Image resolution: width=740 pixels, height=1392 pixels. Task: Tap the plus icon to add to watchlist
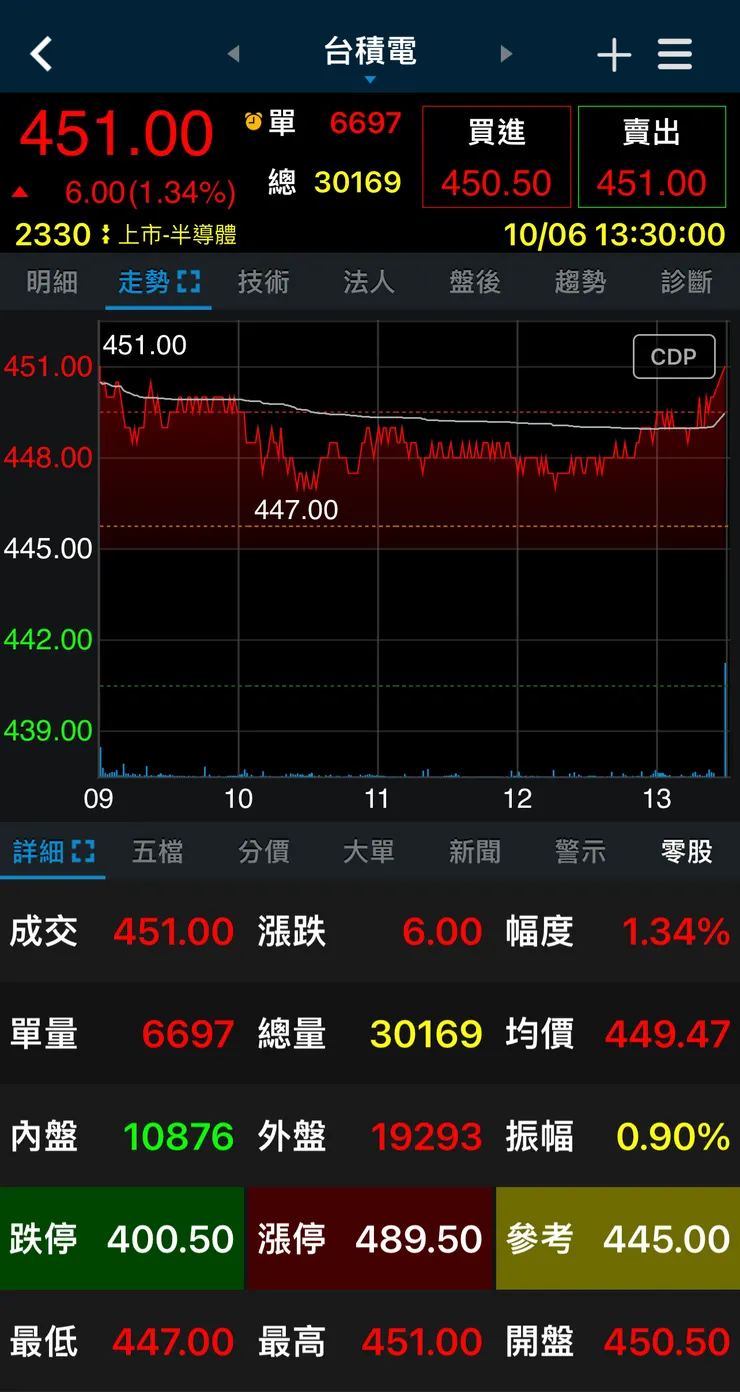(x=613, y=52)
